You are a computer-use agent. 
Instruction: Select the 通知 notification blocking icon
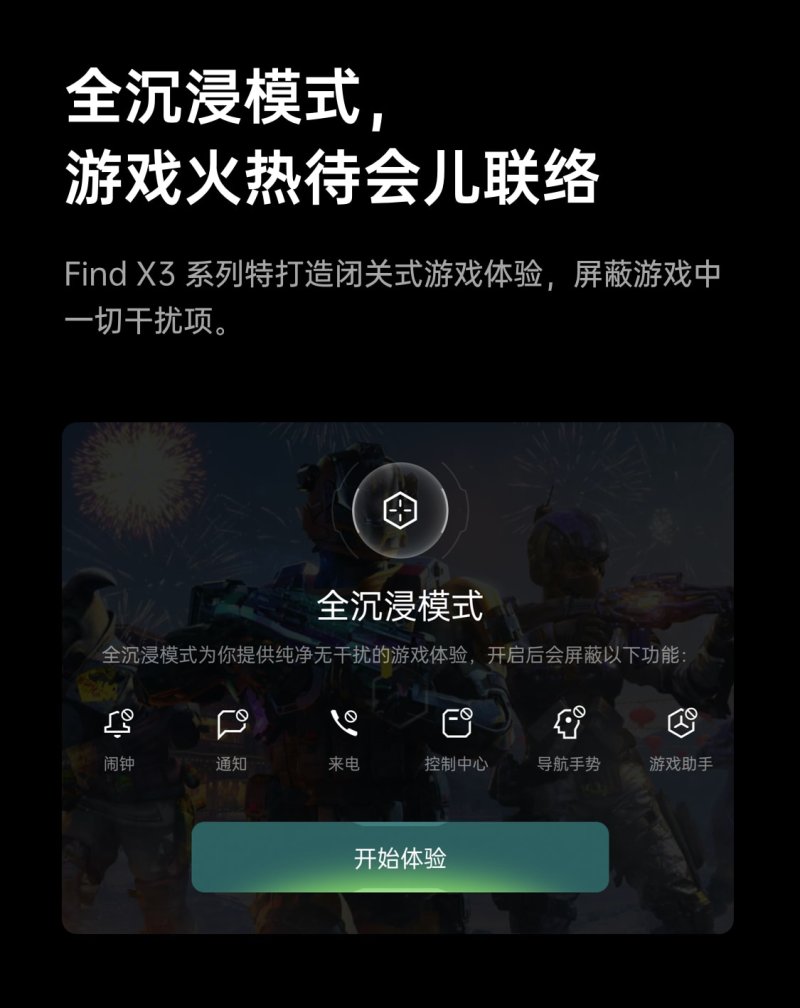(230, 722)
